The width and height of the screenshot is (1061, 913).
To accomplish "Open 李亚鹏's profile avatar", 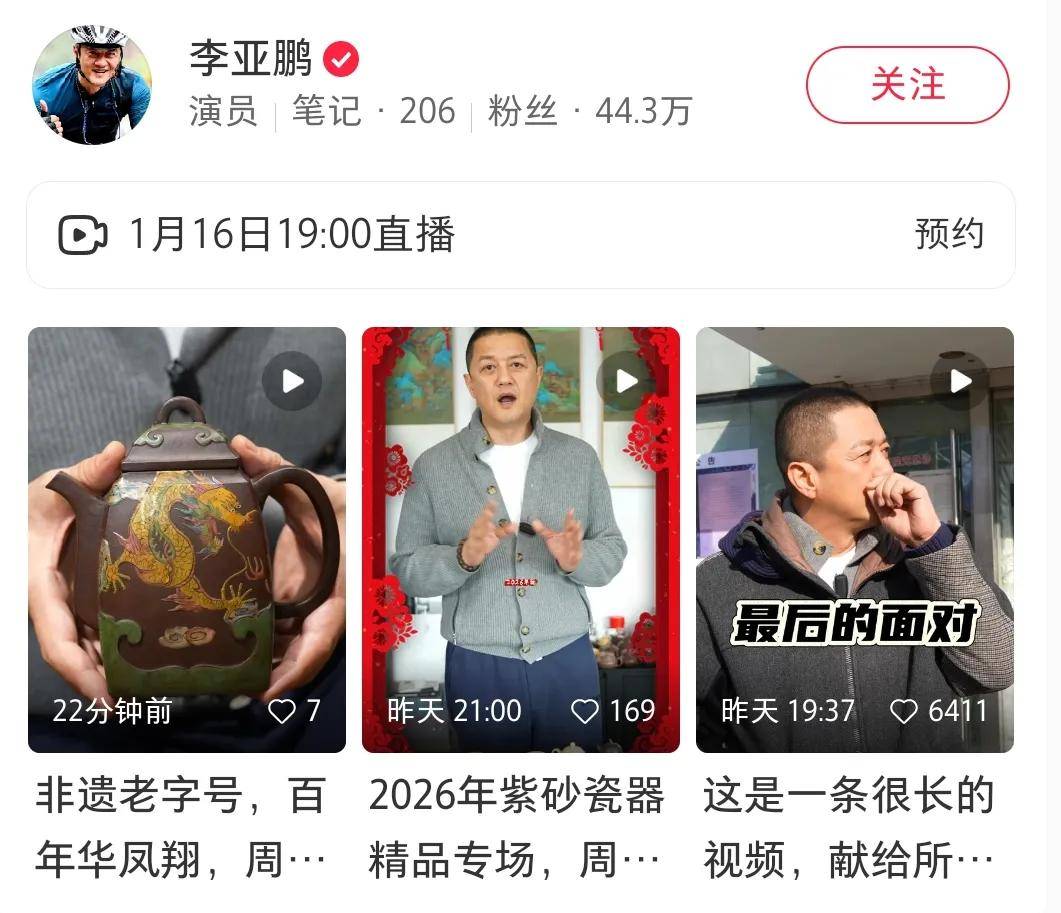I will tap(92, 86).
